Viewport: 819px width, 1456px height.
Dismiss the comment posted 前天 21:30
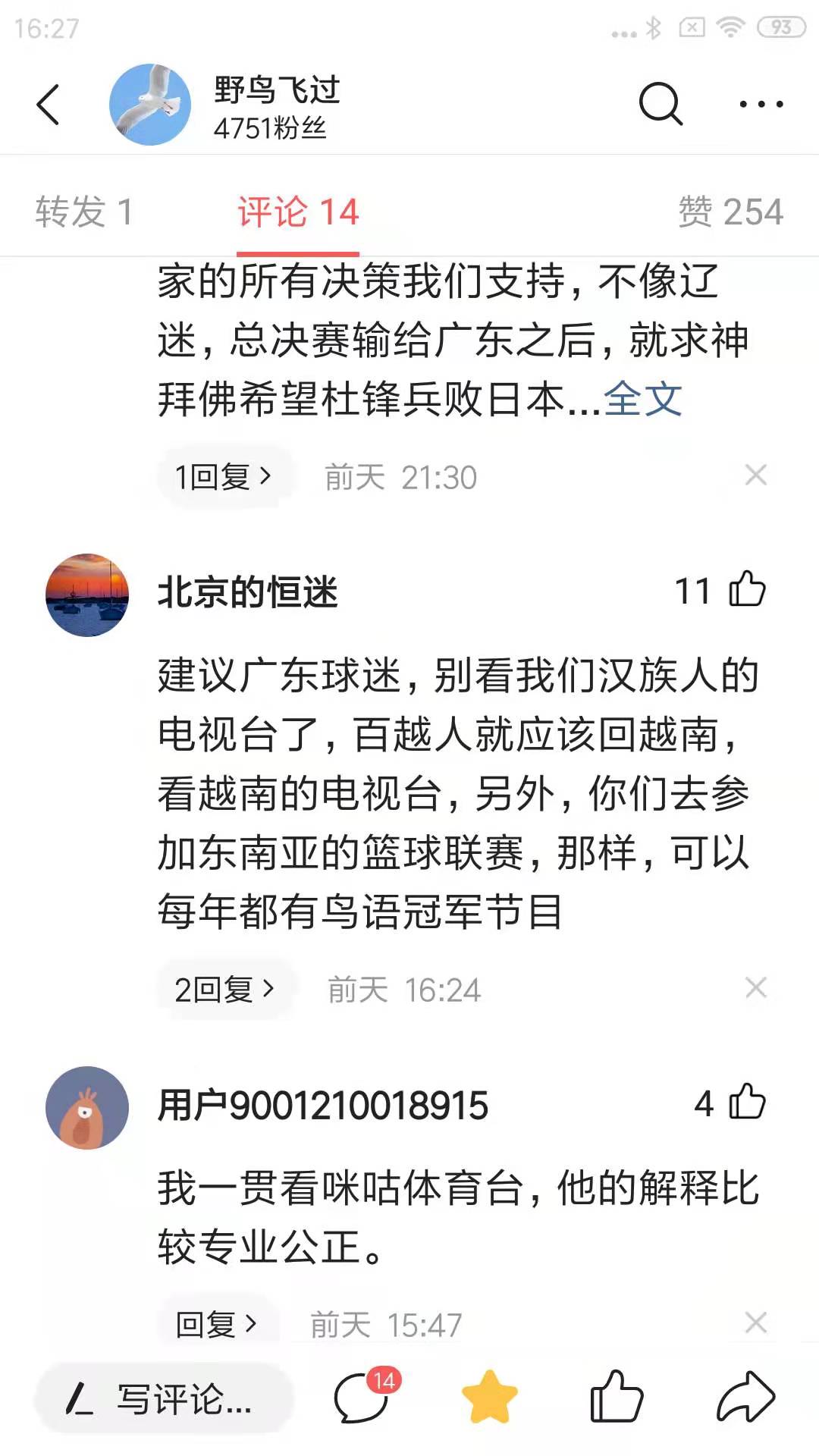click(x=755, y=475)
